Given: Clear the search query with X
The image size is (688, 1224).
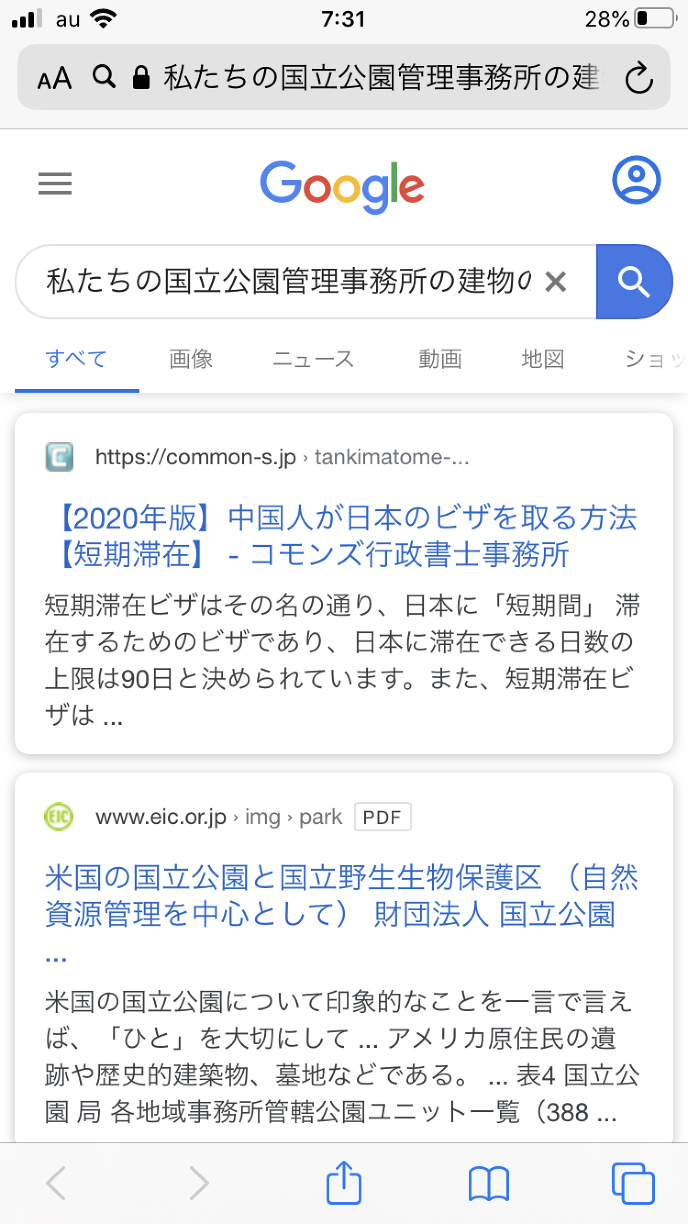Looking at the screenshot, I should click(x=555, y=282).
